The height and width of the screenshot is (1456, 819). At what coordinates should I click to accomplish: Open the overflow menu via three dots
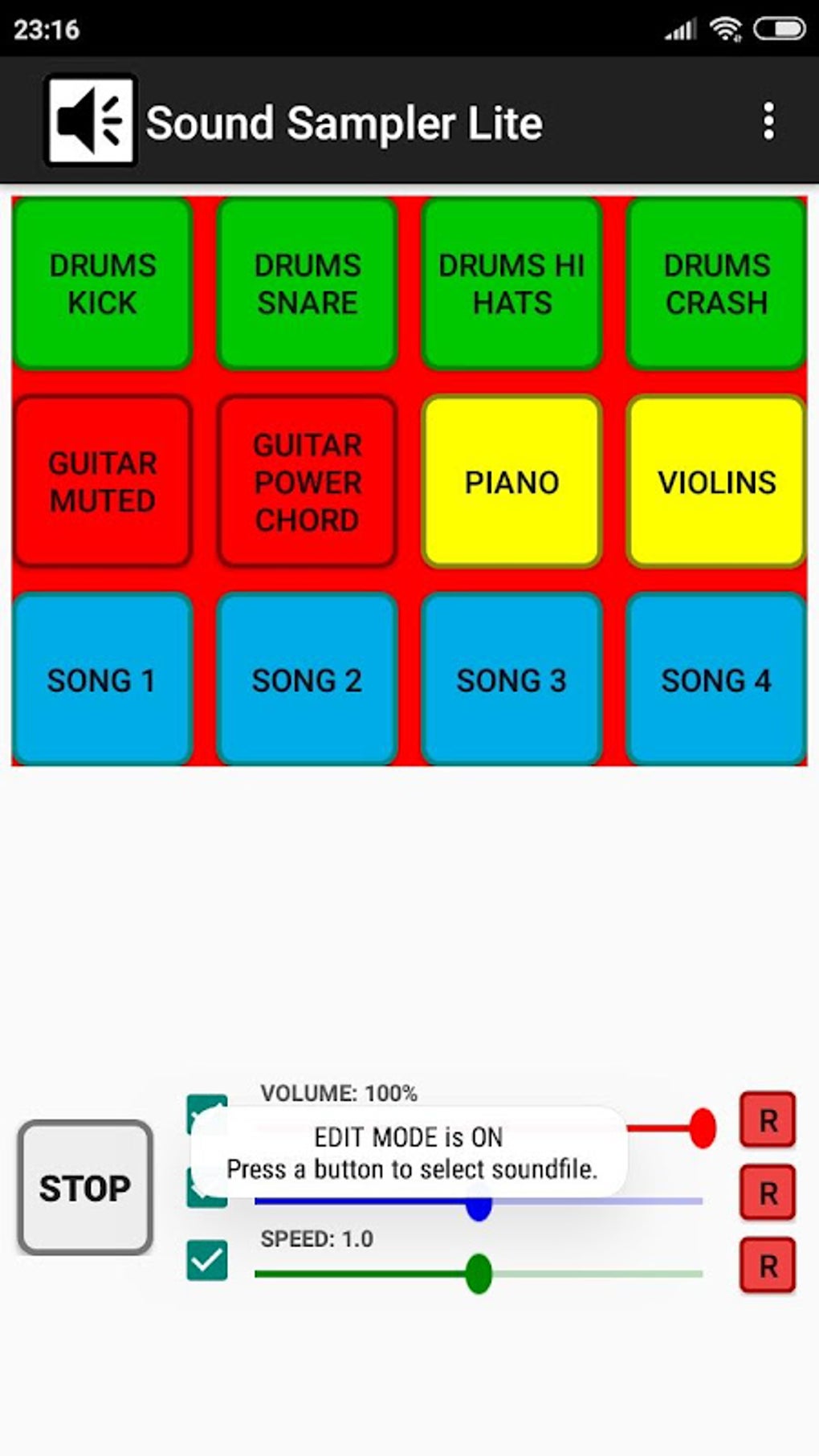(x=768, y=122)
